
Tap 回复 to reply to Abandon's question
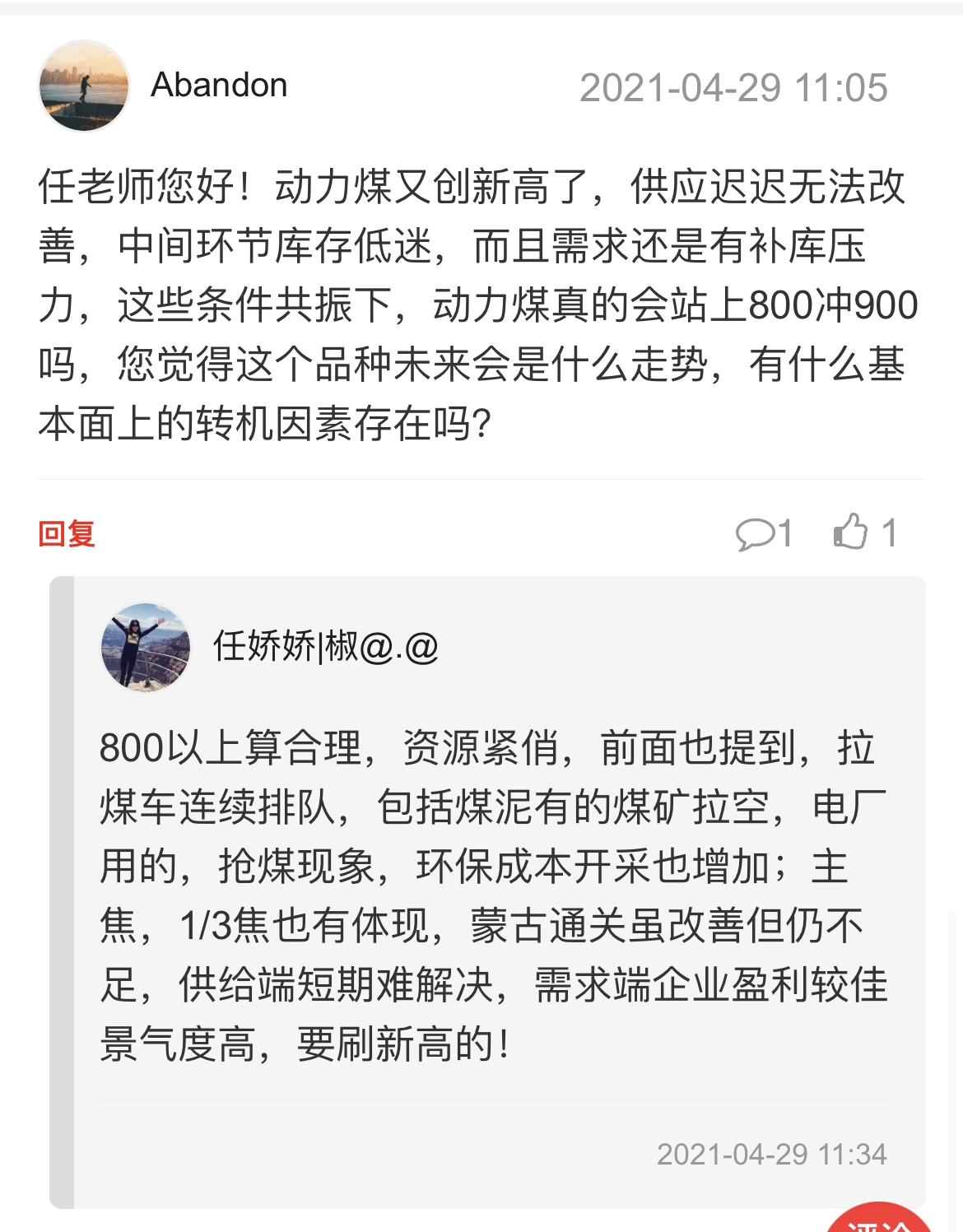click(67, 534)
